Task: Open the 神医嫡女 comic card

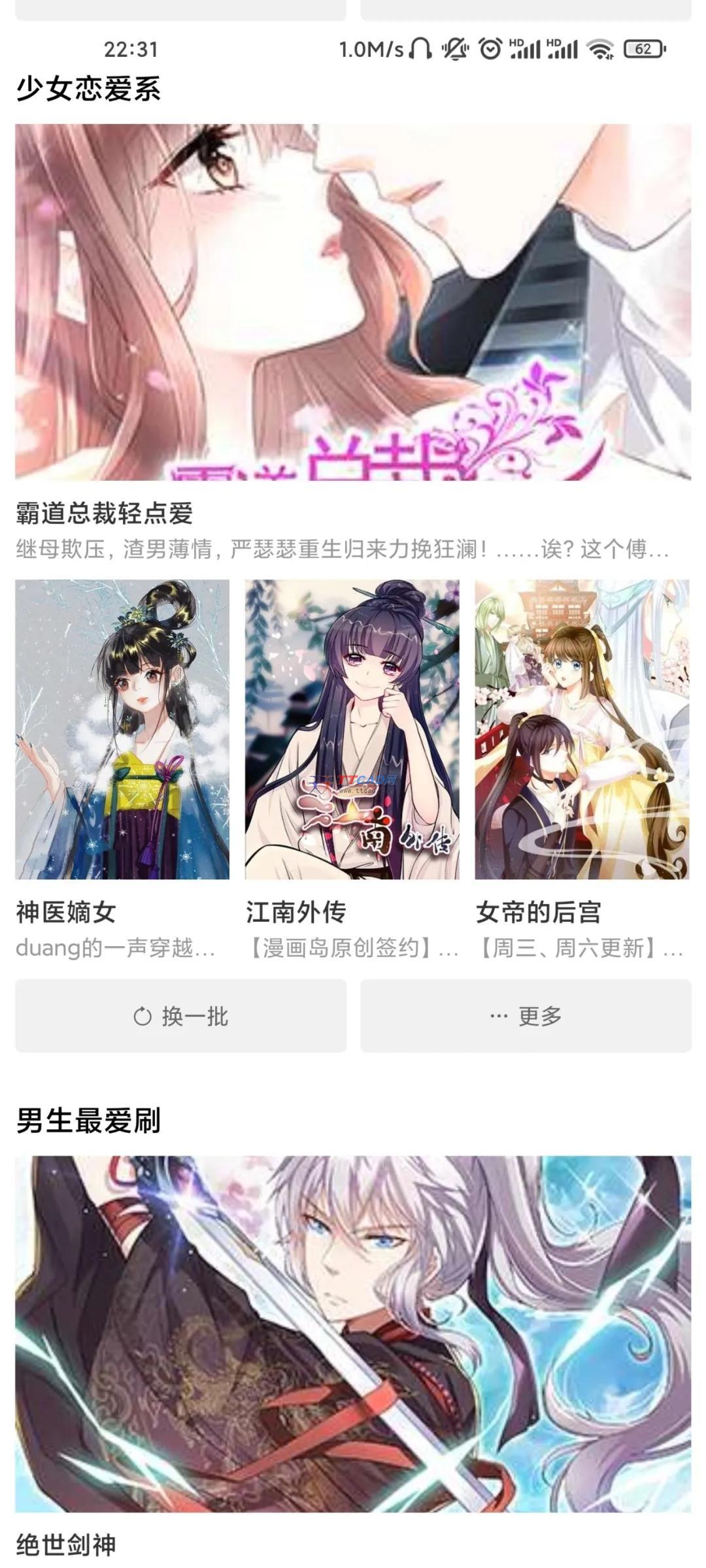Action: (x=122, y=729)
